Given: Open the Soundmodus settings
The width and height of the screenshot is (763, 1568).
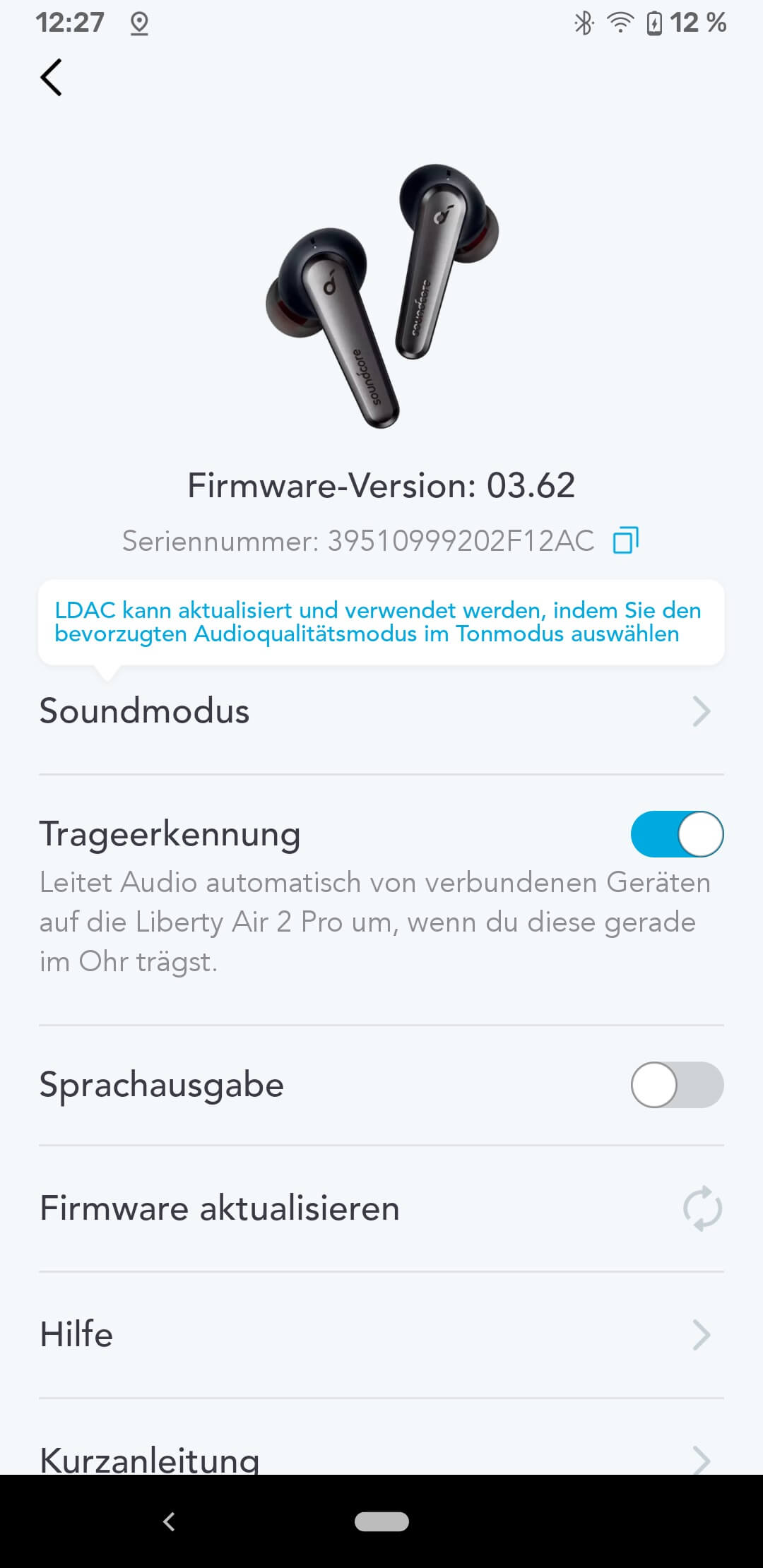Looking at the screenshot, I should point(381,711).
